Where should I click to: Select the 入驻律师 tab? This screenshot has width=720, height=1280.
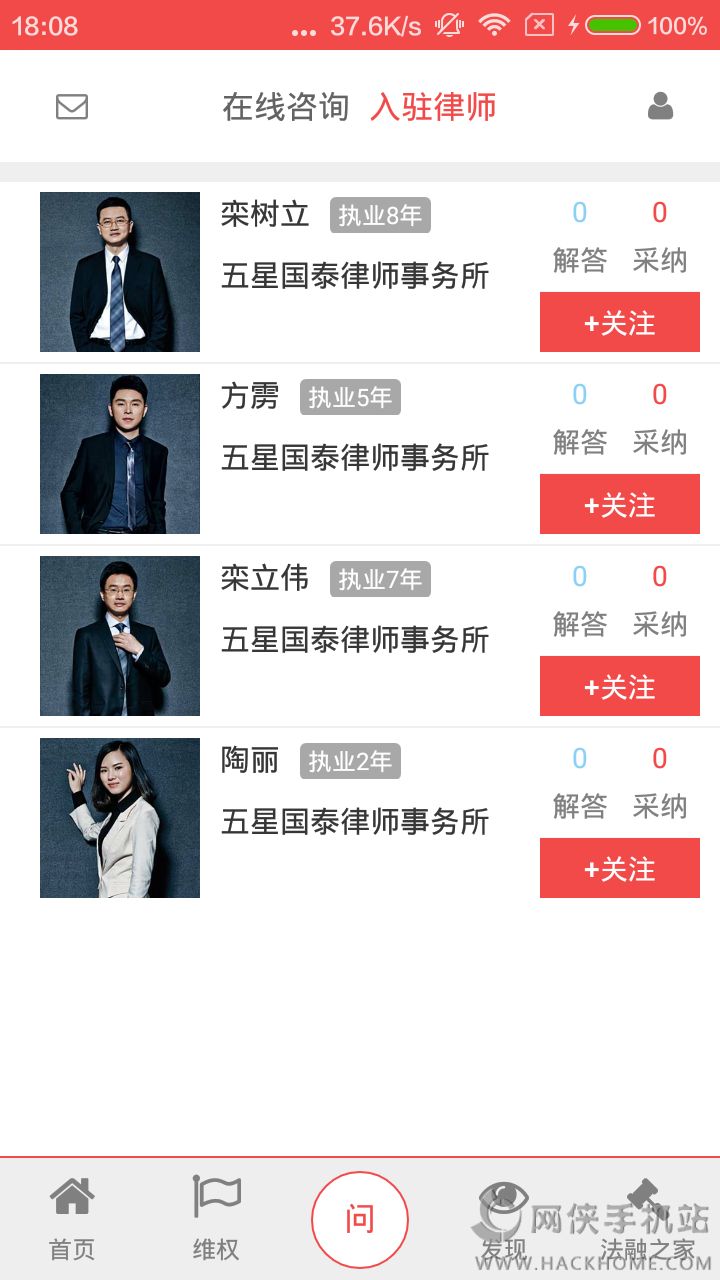433,107
